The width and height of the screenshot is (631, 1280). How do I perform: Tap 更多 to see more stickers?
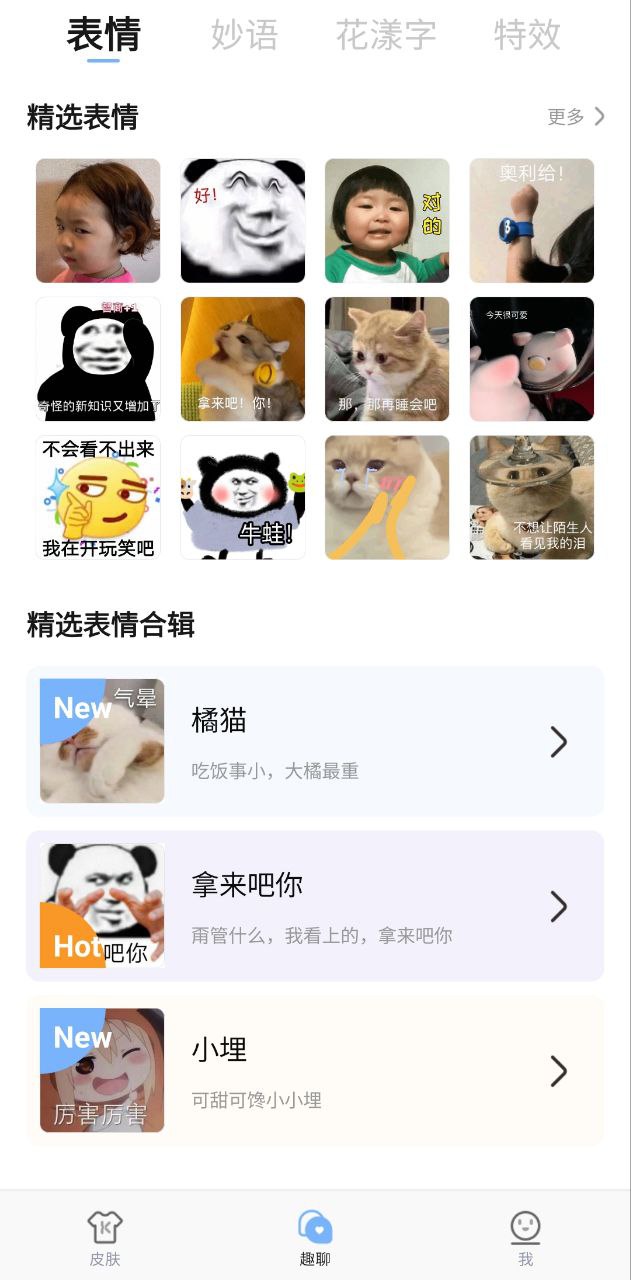pos(576,117)
